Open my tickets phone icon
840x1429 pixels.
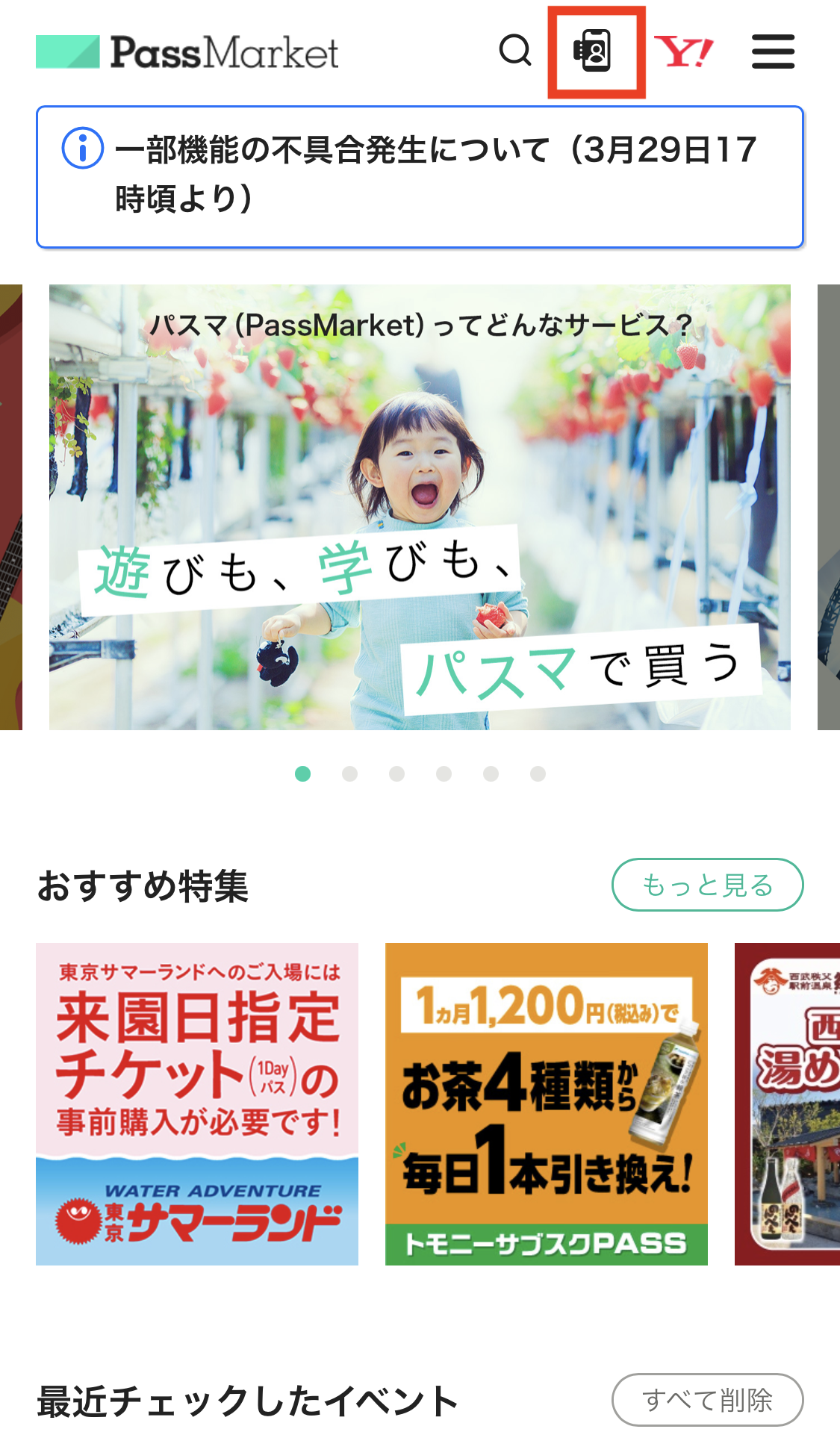[x=593, y=51]
